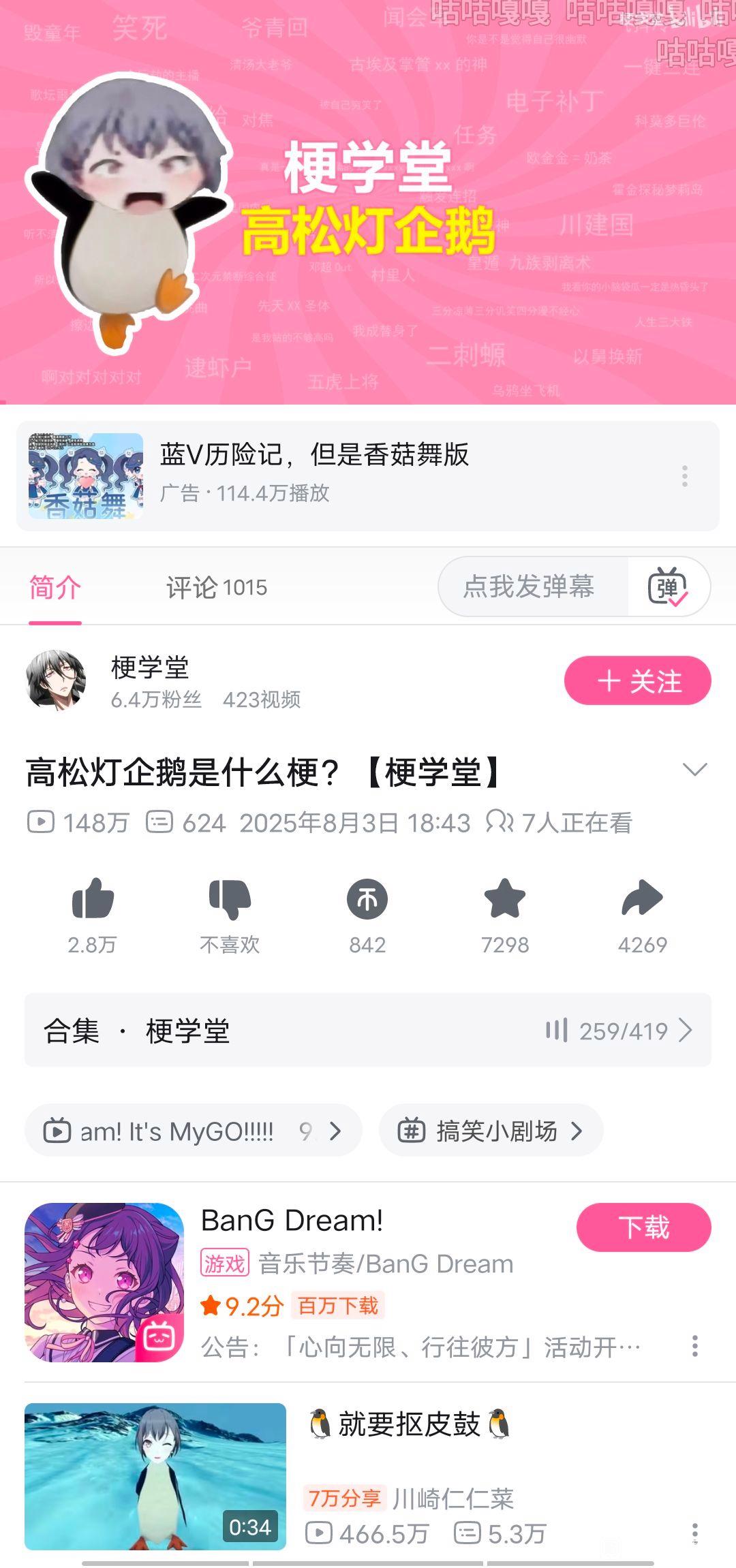Image resolution: width=736 pixels, height=1568 pixels.
Task: Open options for the BanG Dream! card
Action: point(694,1346)
